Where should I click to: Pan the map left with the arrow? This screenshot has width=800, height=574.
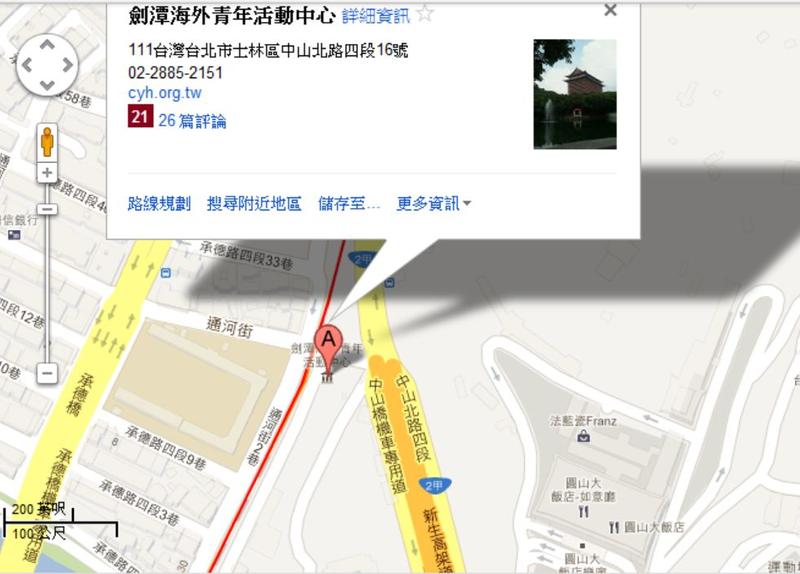27,66
